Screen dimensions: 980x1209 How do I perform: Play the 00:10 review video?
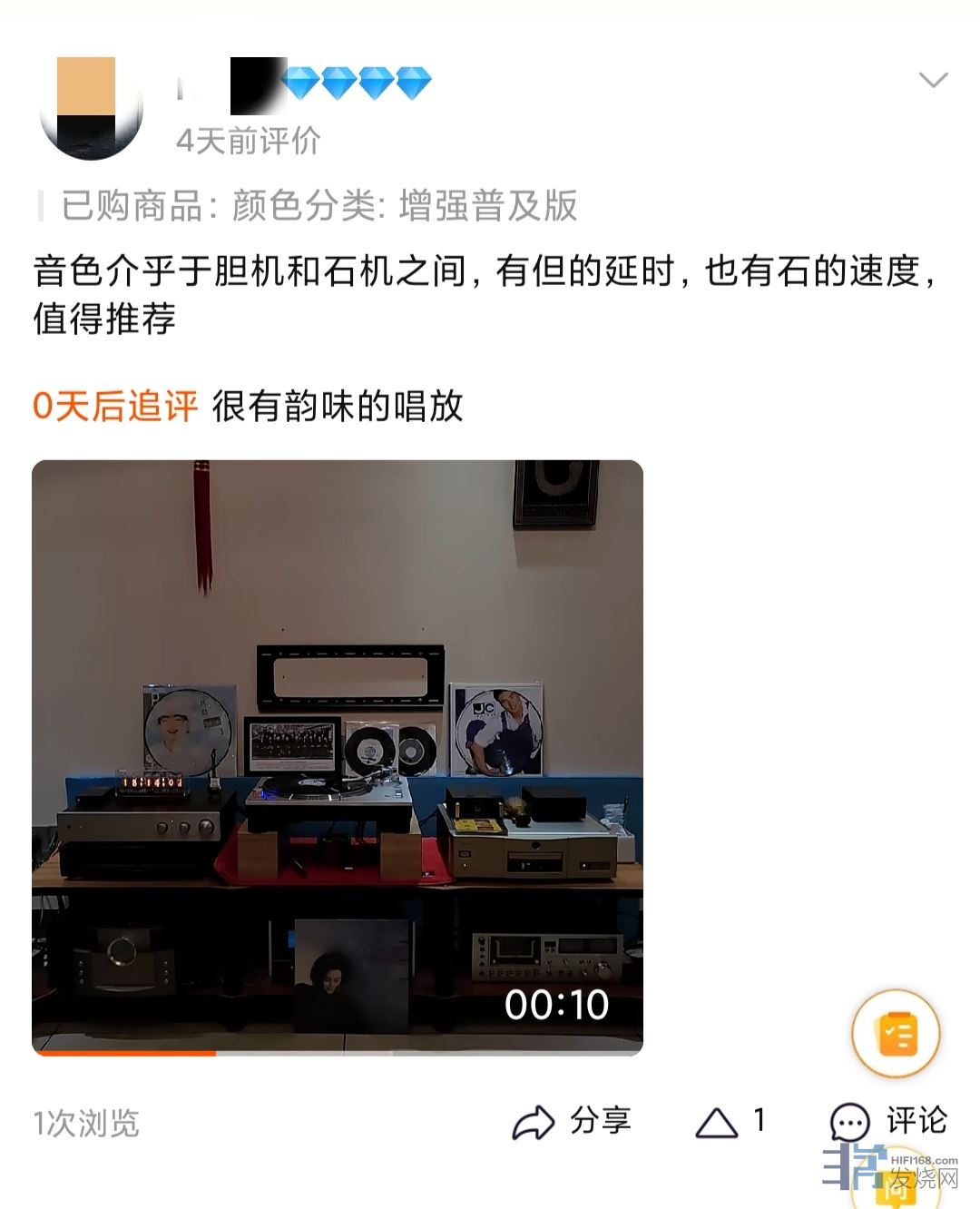(x=338, y=757)
